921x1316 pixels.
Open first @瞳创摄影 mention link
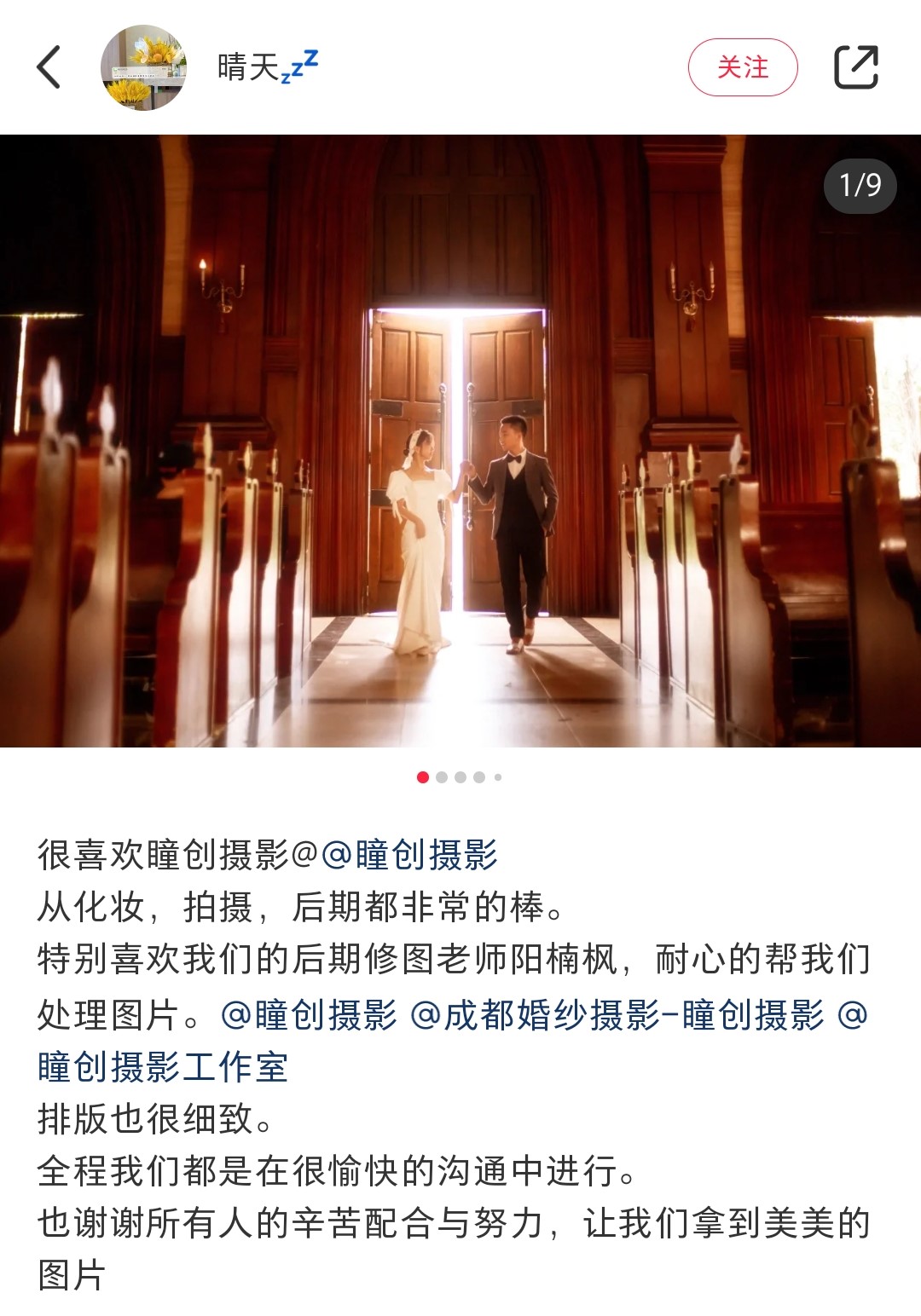(410, 855)
